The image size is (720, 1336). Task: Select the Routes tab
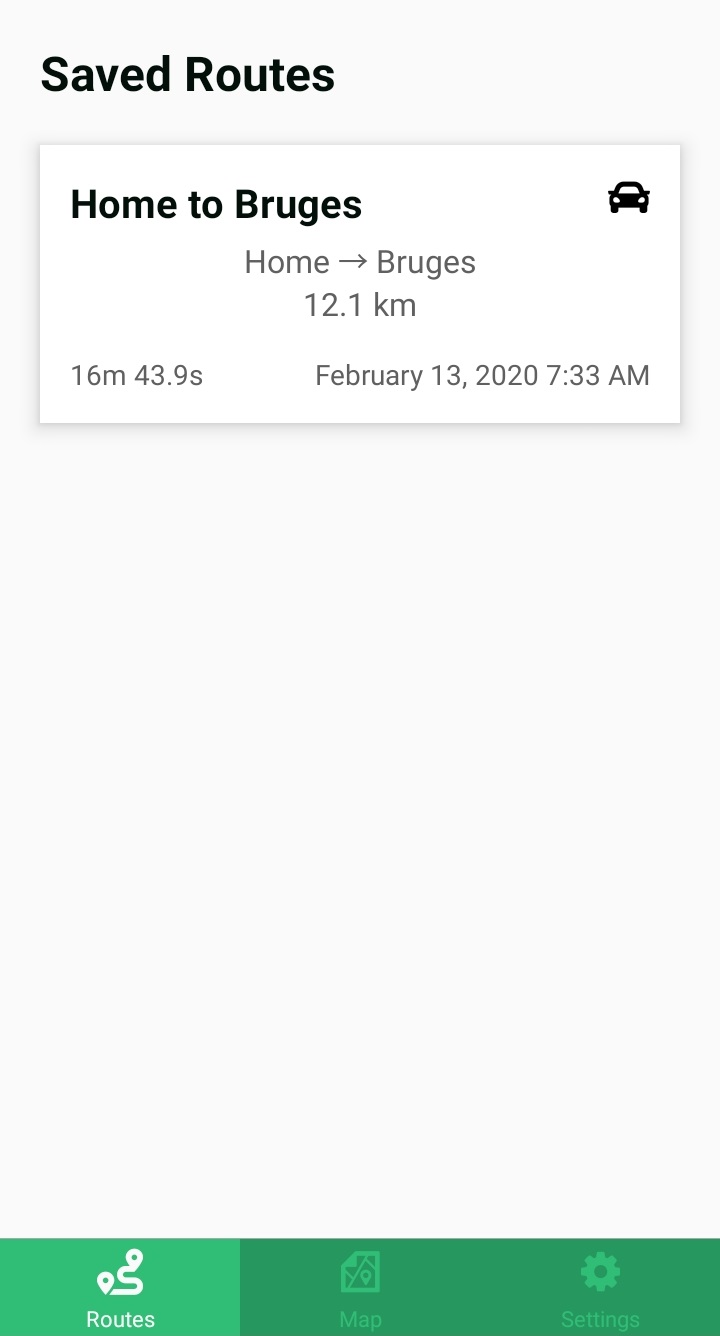coord(120,1288)
